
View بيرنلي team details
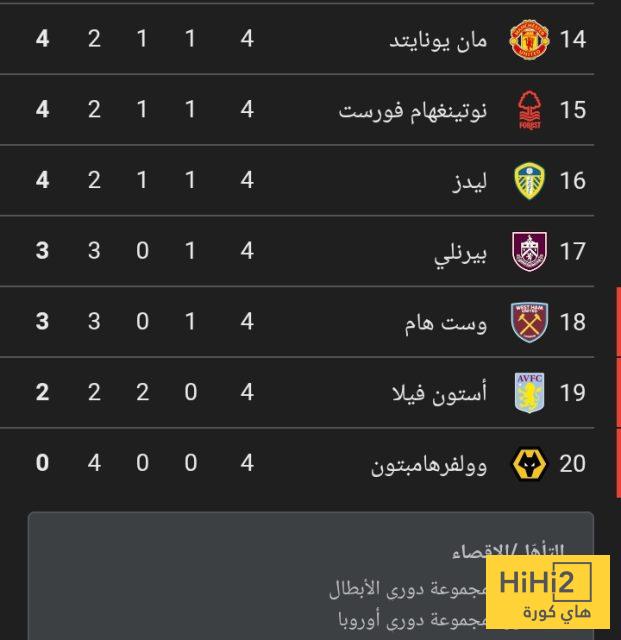pos(461,252)
